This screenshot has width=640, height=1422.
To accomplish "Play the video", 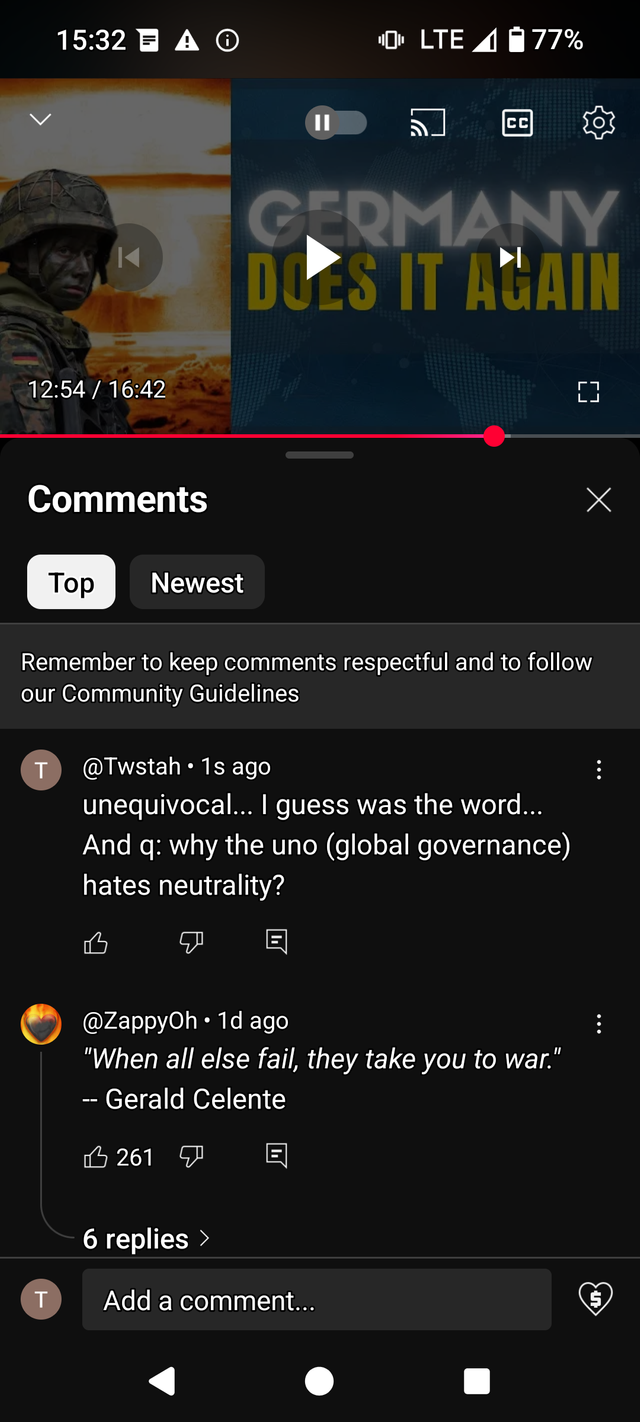I will (x=322, y=257).
